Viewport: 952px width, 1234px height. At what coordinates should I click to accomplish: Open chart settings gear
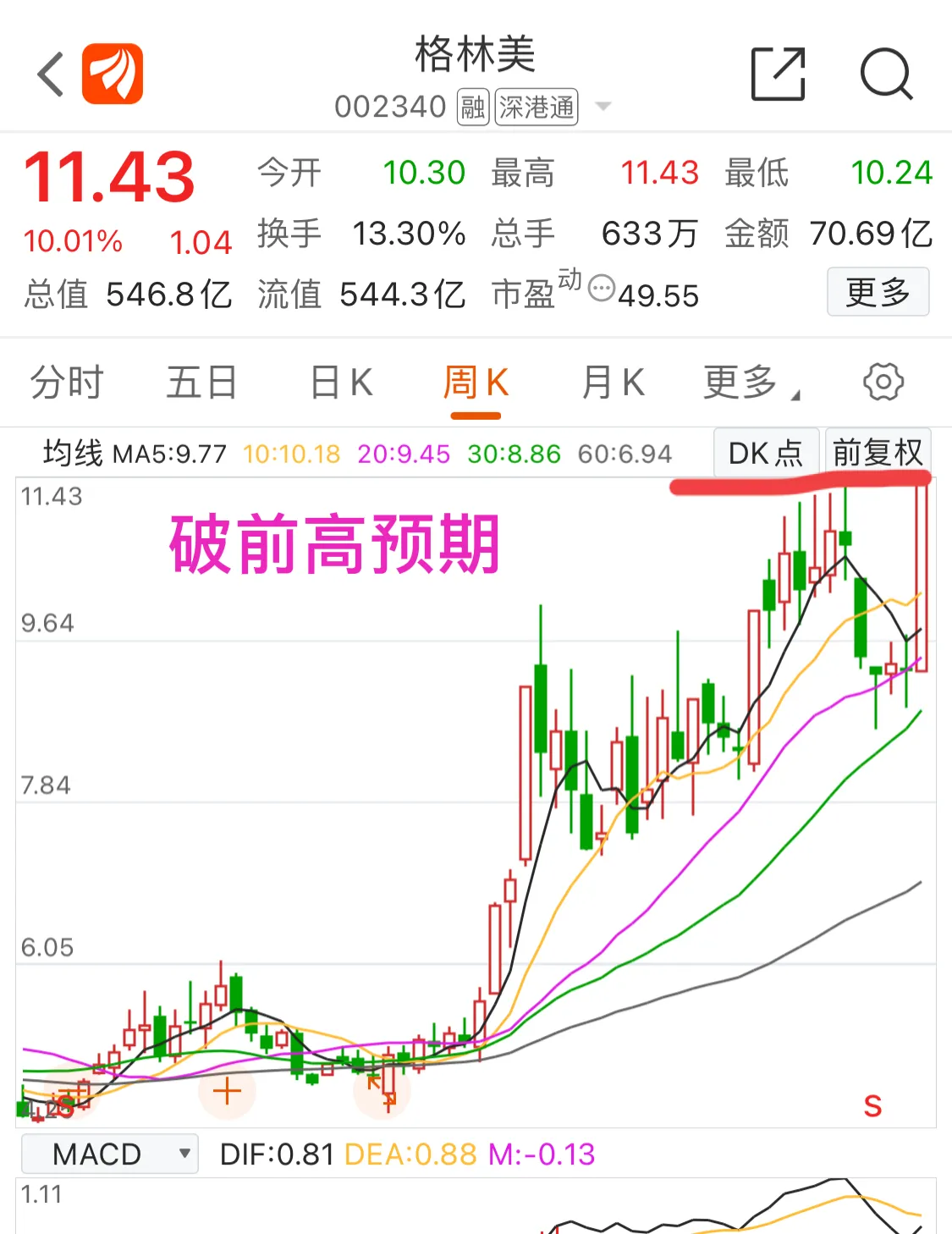(883, 383)
